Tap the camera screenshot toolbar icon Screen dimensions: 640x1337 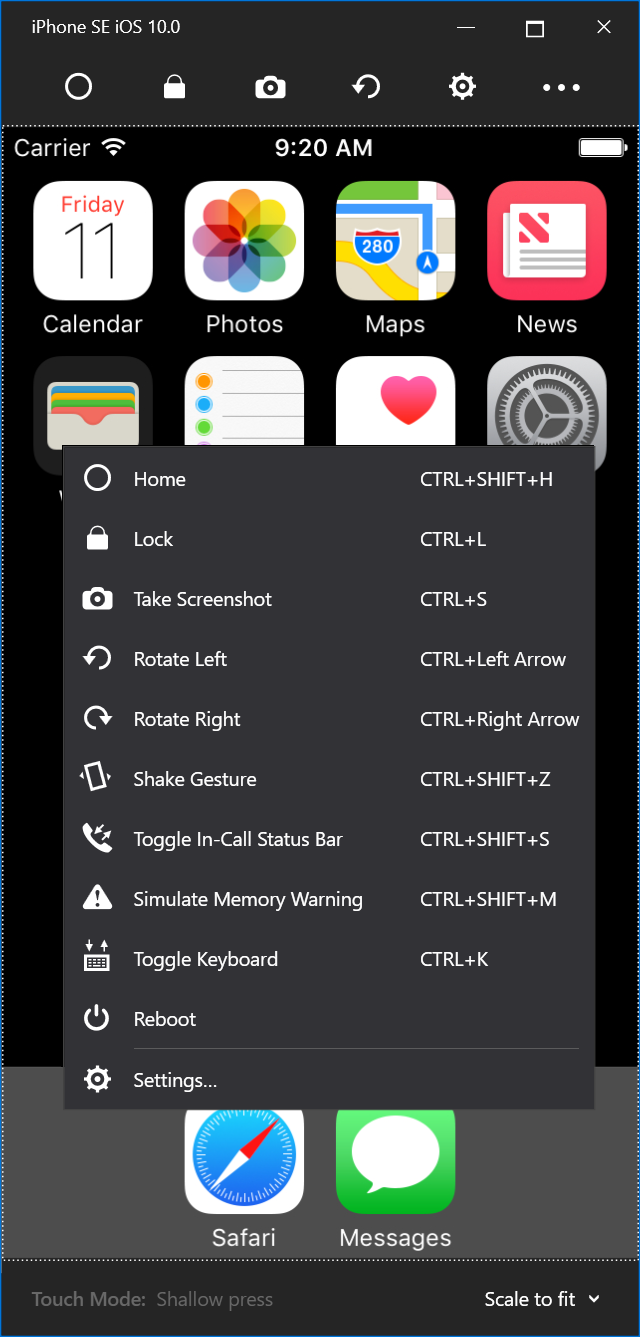coord(270,87)
